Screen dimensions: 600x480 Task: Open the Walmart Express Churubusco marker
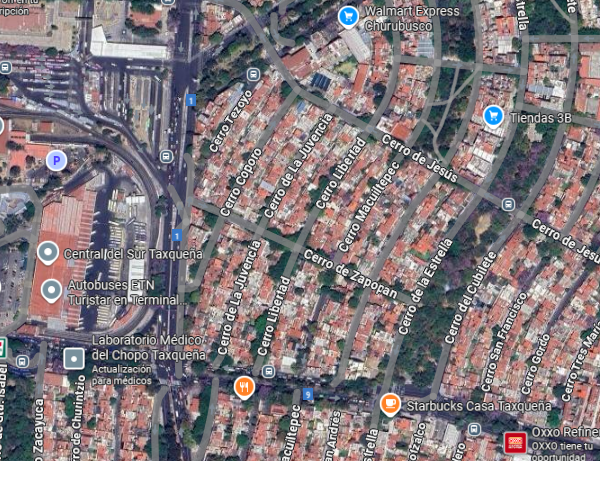point(348,17)
